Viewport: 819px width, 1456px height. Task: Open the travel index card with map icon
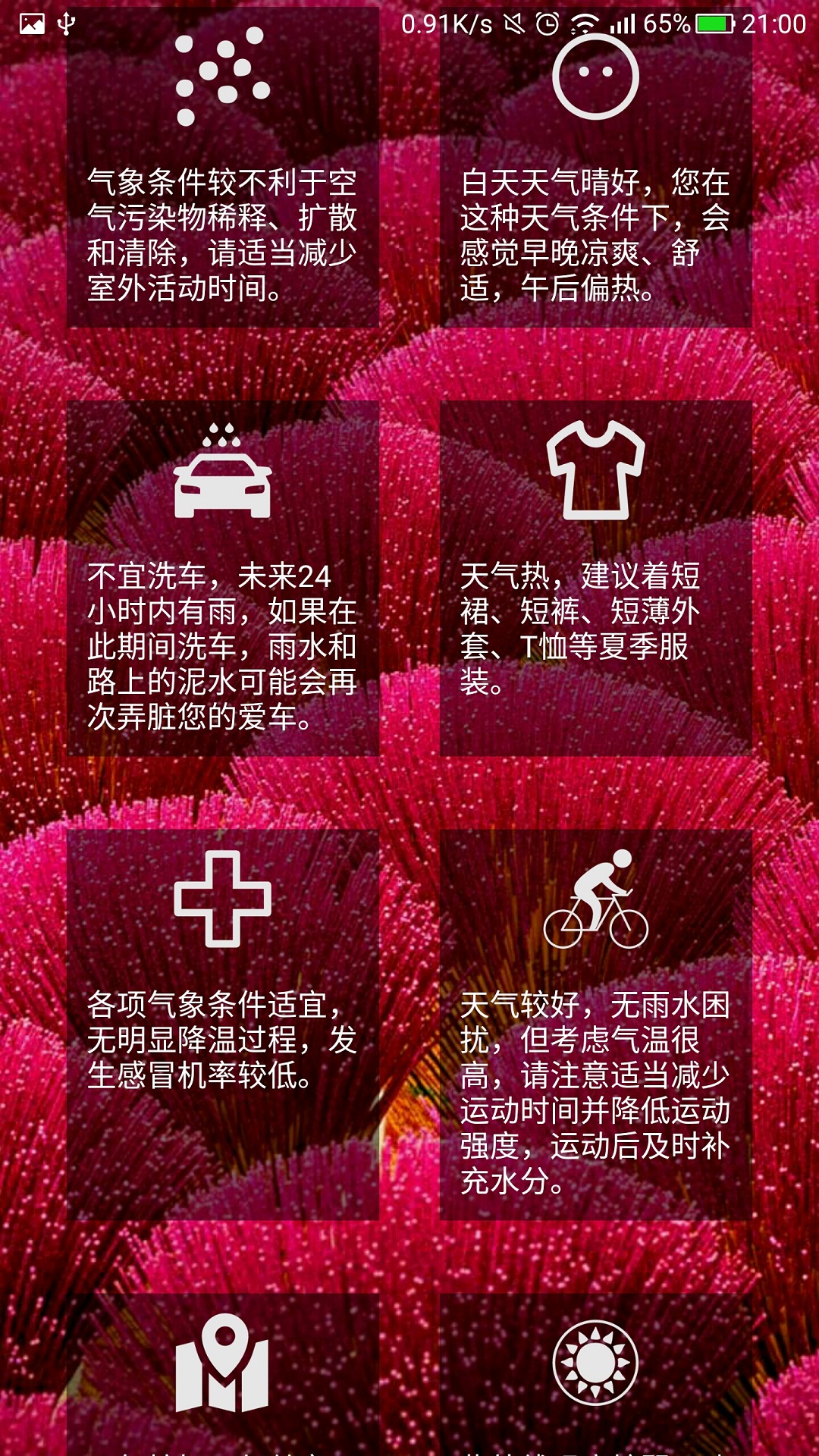223,1373
